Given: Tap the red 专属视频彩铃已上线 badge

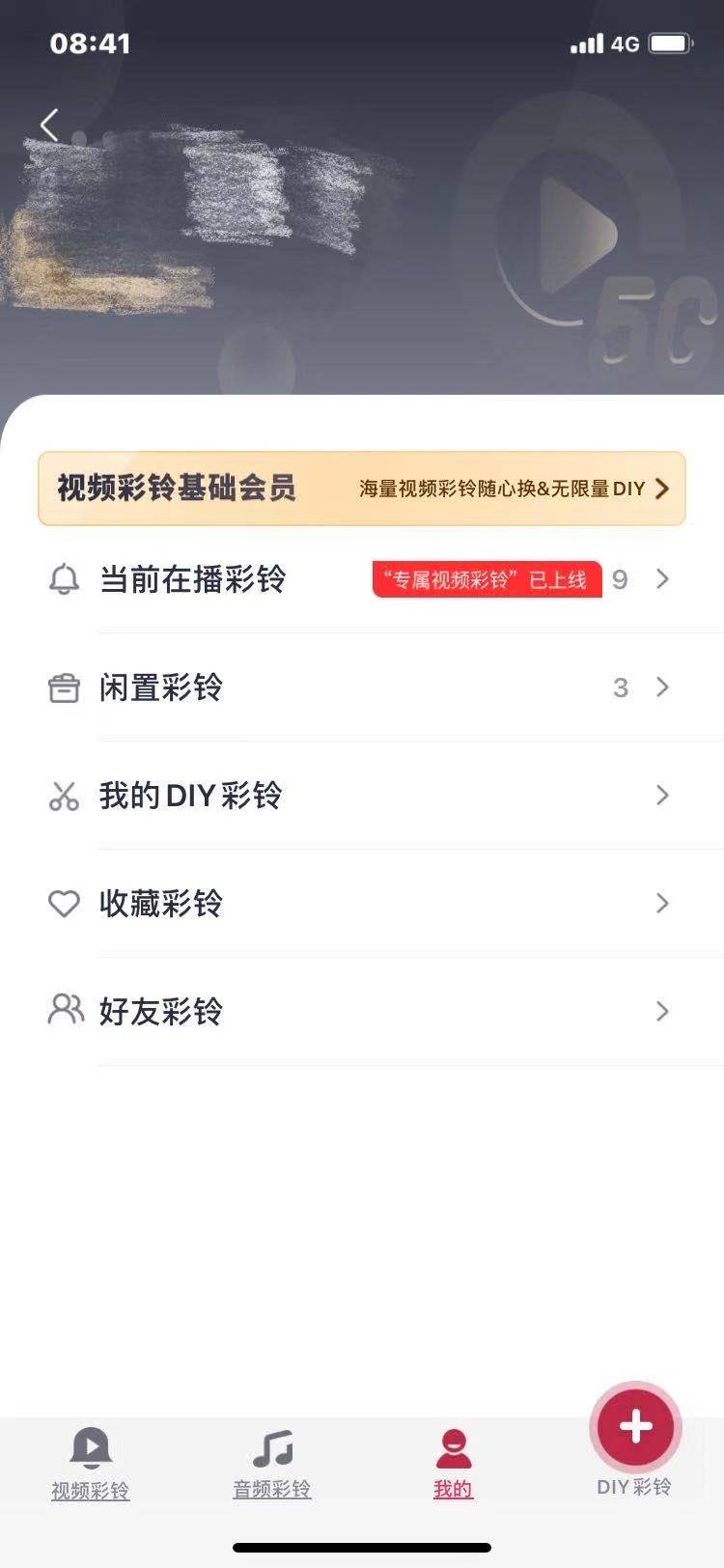Looking at the screenshot, I should [486, 579].
